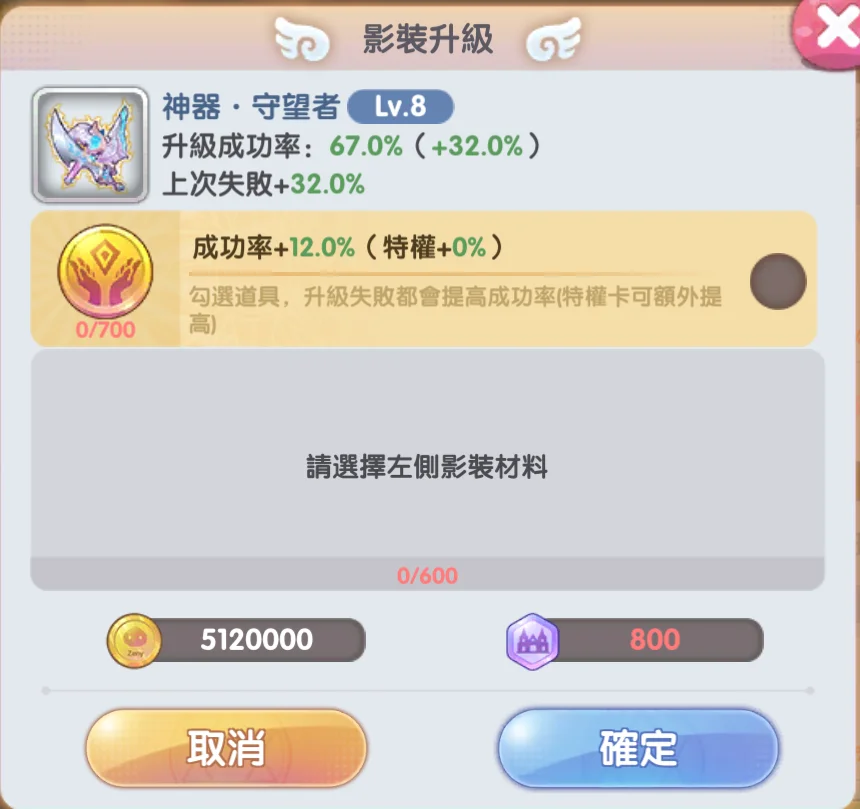Tap the 取消 button
Screen dimensions: 860x809
226,748
